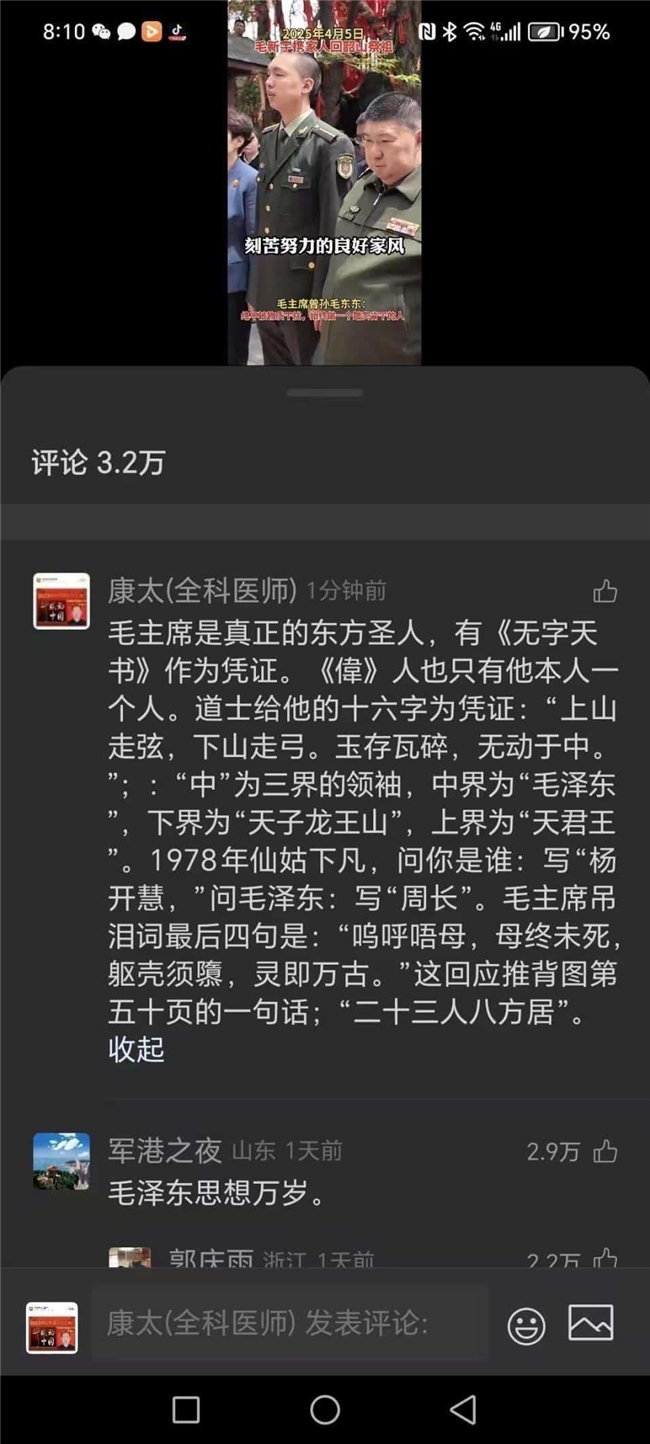Open 康太(全科医师) username link

(x=202, y=591)
